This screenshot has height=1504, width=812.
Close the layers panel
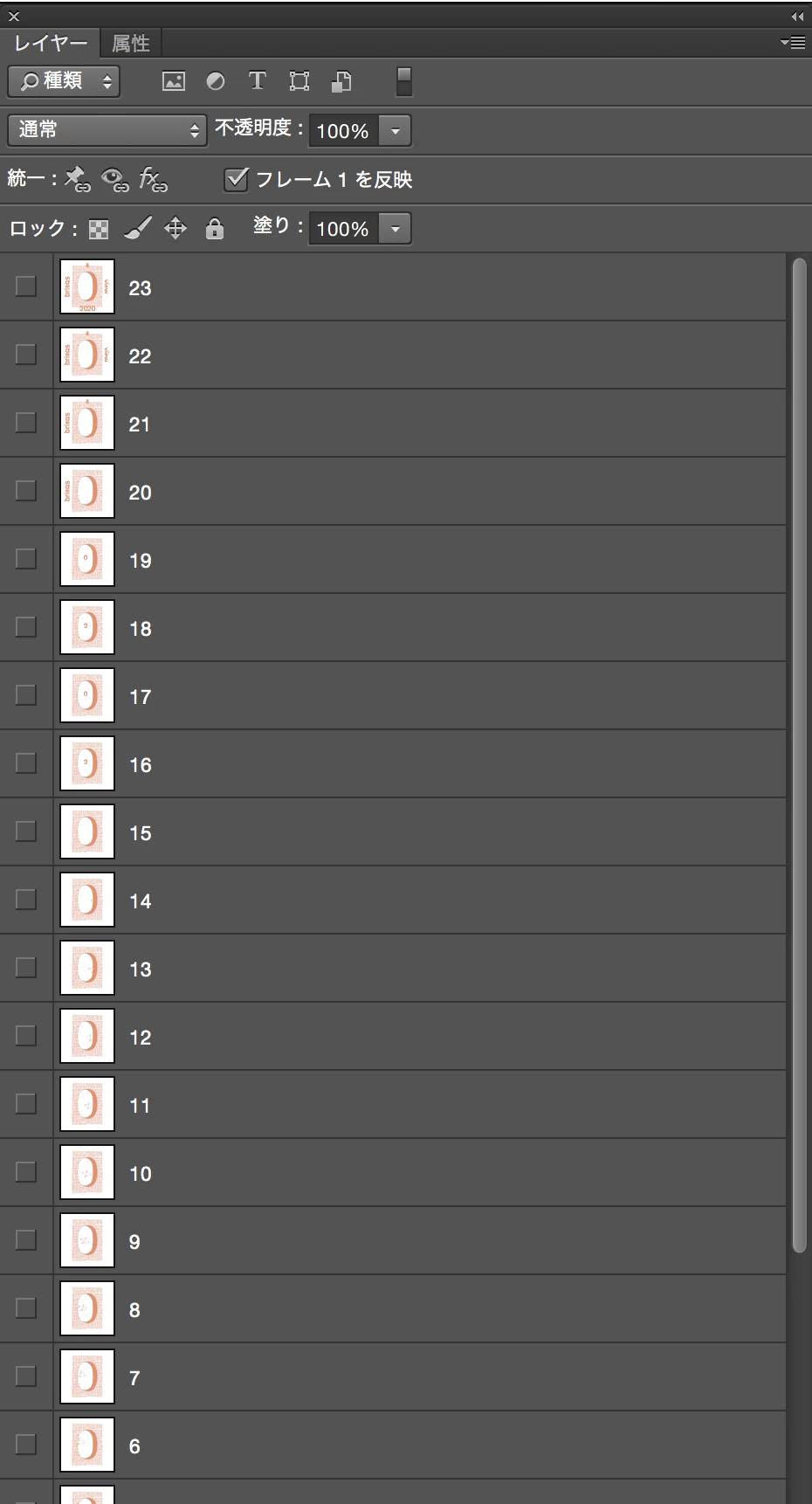point(13,16)
